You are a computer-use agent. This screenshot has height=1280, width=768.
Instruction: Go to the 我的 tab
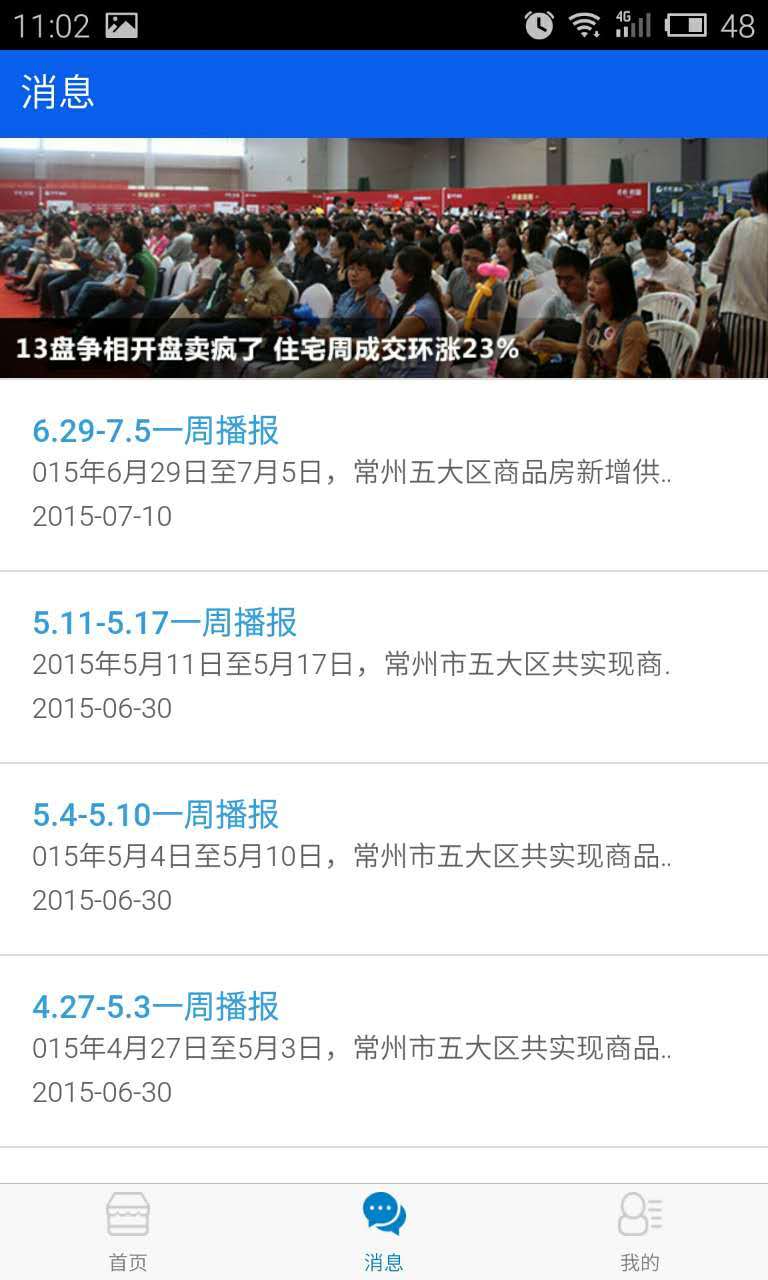tap(640, 1232)
